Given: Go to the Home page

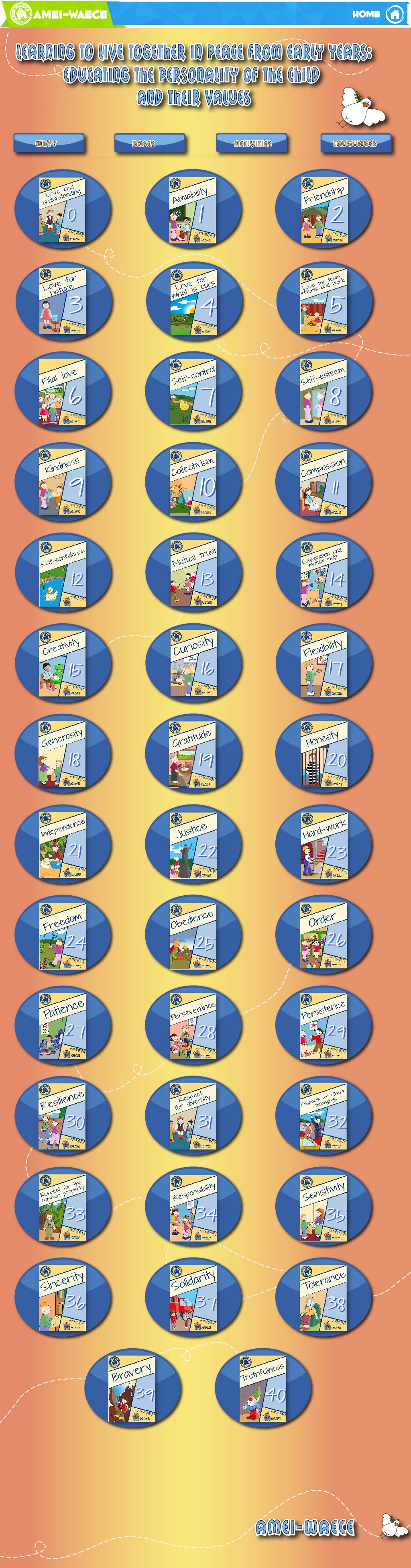Looking at the screenshot, I should (377, 14).
